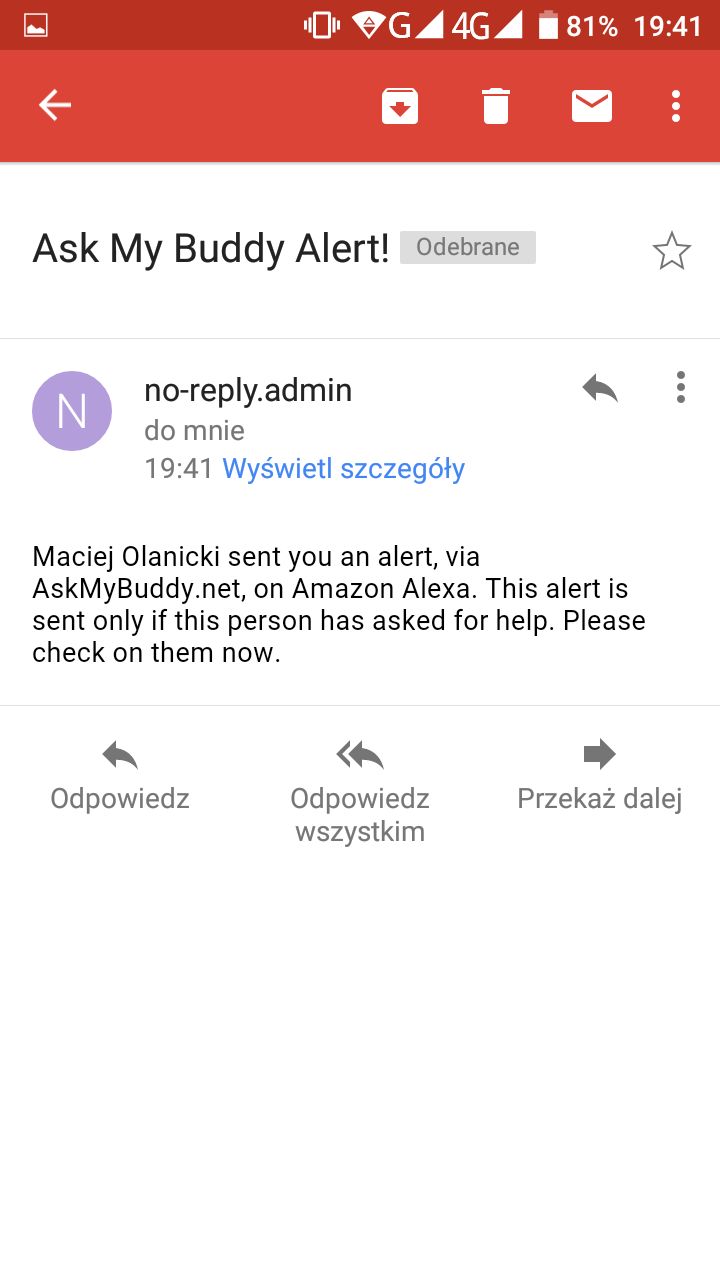Open the sender avatar for no-reply.admin
This screenshot has height=1280, width=720.
71,410
